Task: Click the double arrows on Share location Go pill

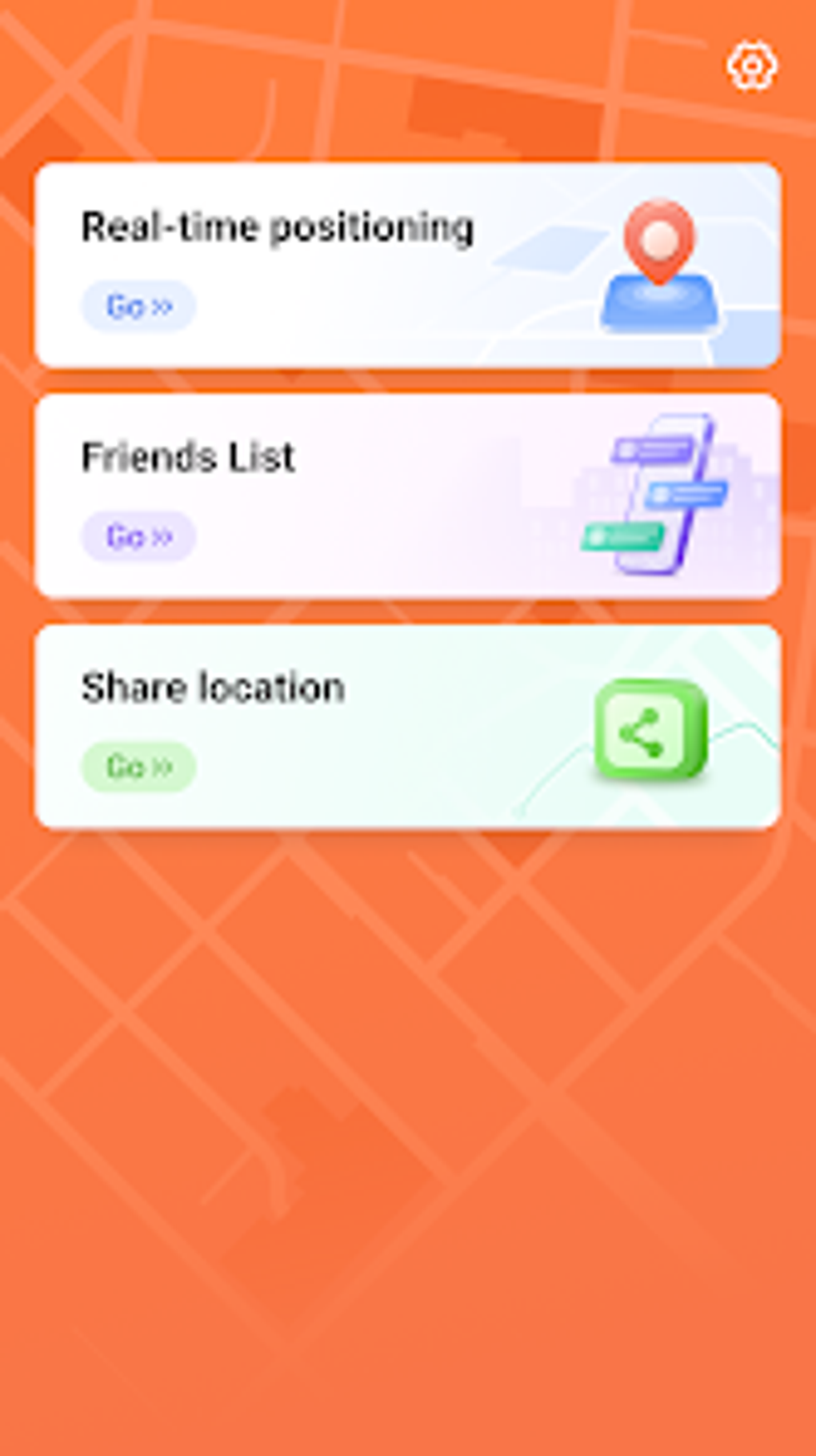Action: click(162, 766)
